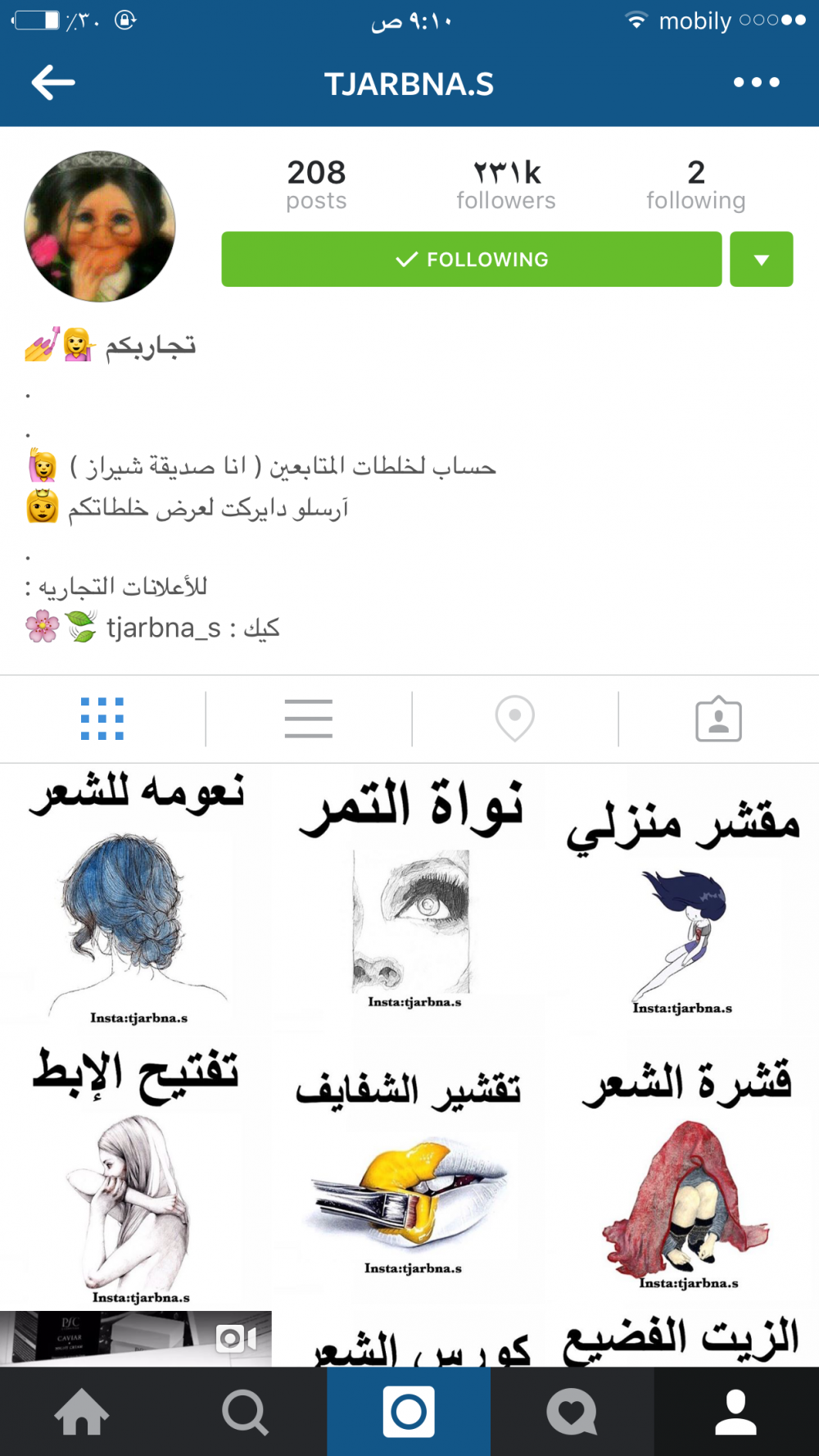Open the 231k followers list

(x=506, y=185)
